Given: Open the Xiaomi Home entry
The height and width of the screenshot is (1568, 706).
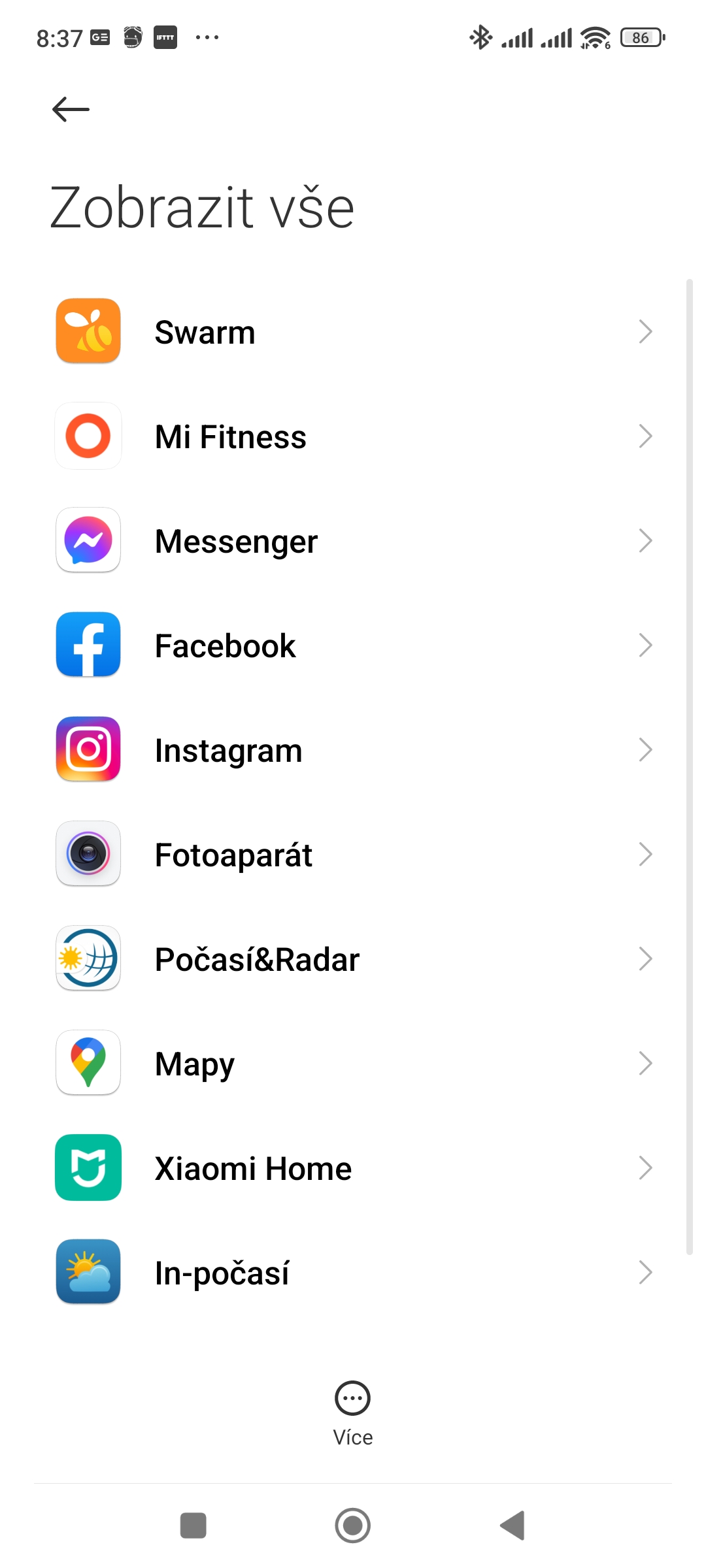Looking at the screenshot, I should coord(353,1168).
